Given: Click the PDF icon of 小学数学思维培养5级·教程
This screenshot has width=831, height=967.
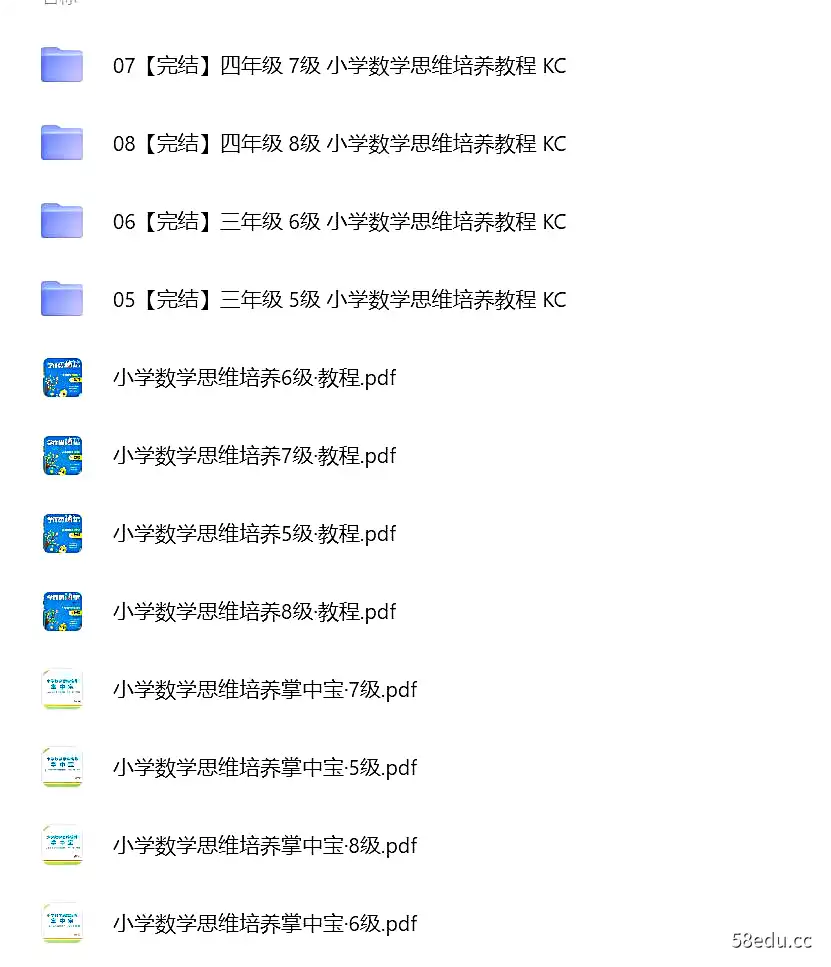Looking at the screenshot, I should pyautogui.click(x=62, y=533).
